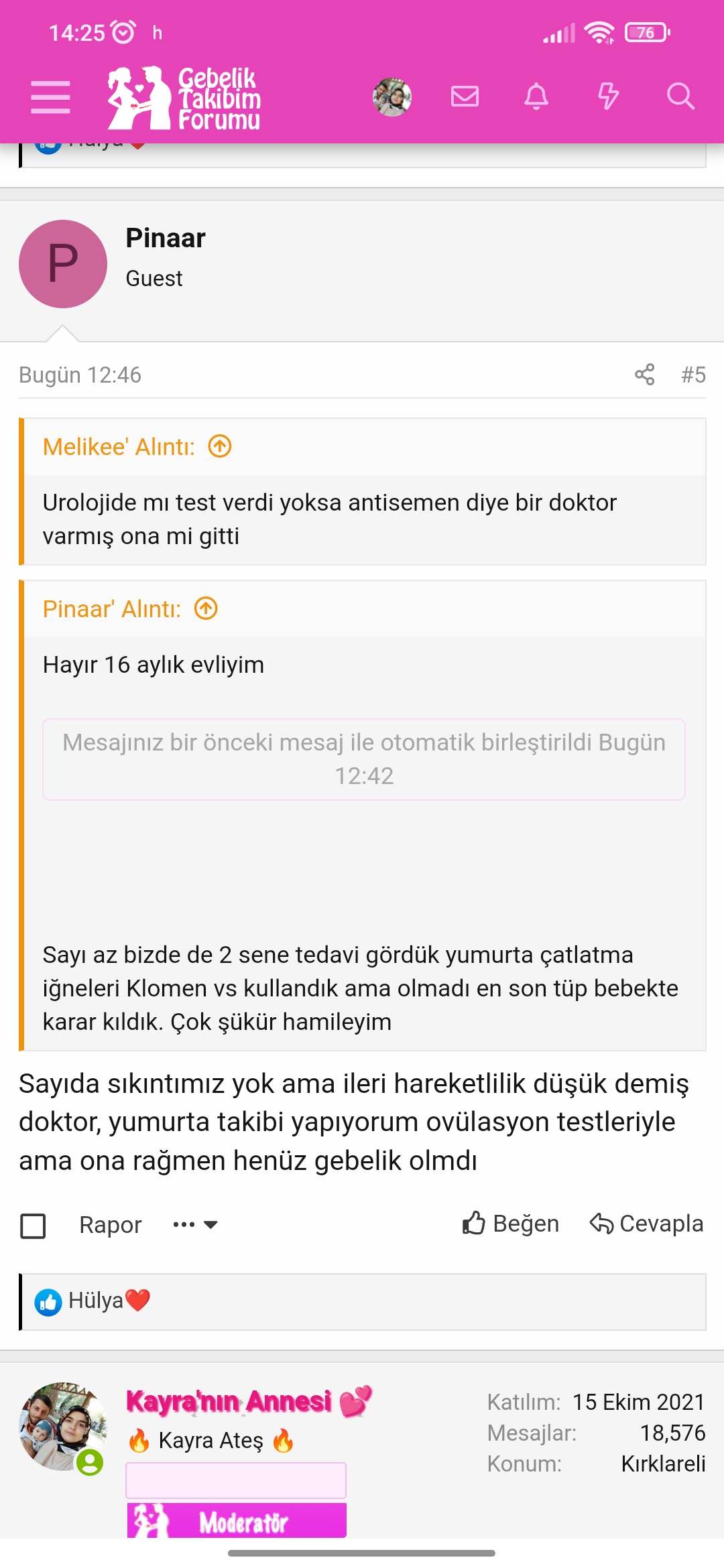Screen dimensions: 724x1568
Task: Expand more options dropdown beside Rapor
Action: (x=195, y=1225)
